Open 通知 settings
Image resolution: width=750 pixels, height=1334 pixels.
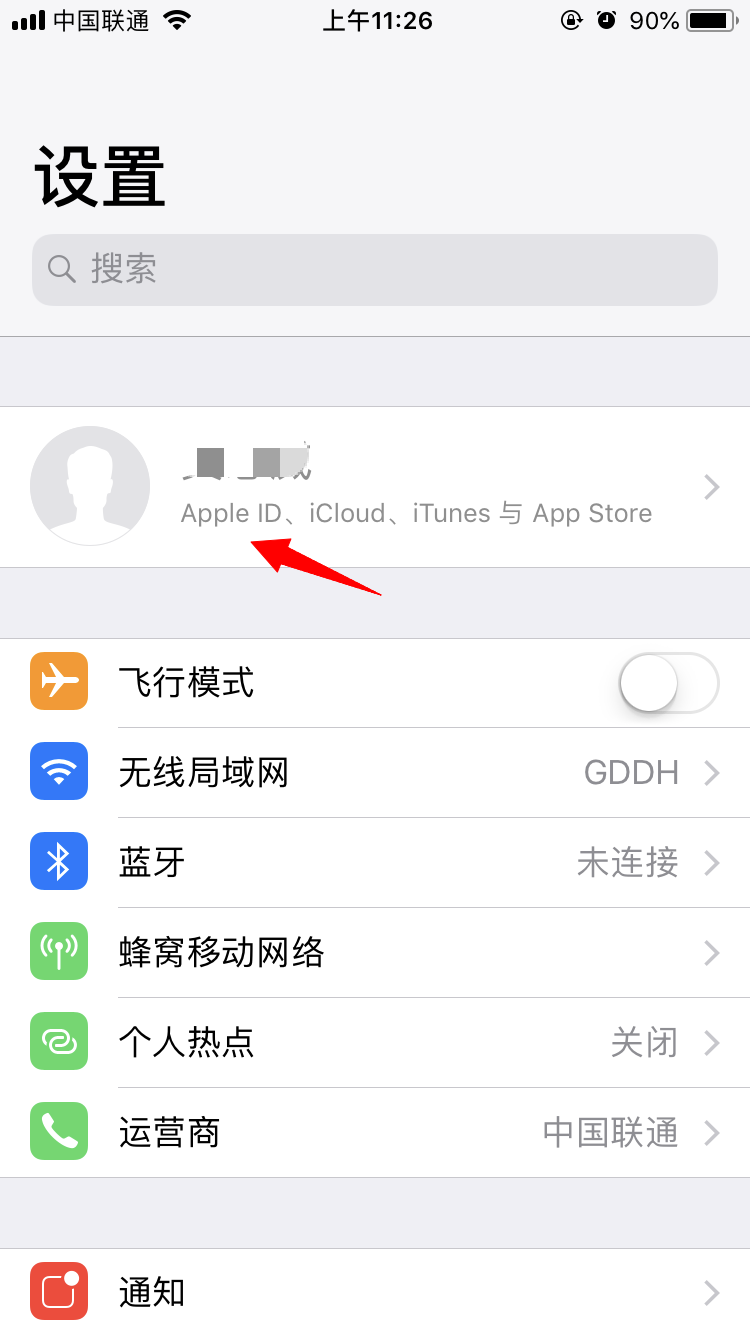pos(375,1292)
